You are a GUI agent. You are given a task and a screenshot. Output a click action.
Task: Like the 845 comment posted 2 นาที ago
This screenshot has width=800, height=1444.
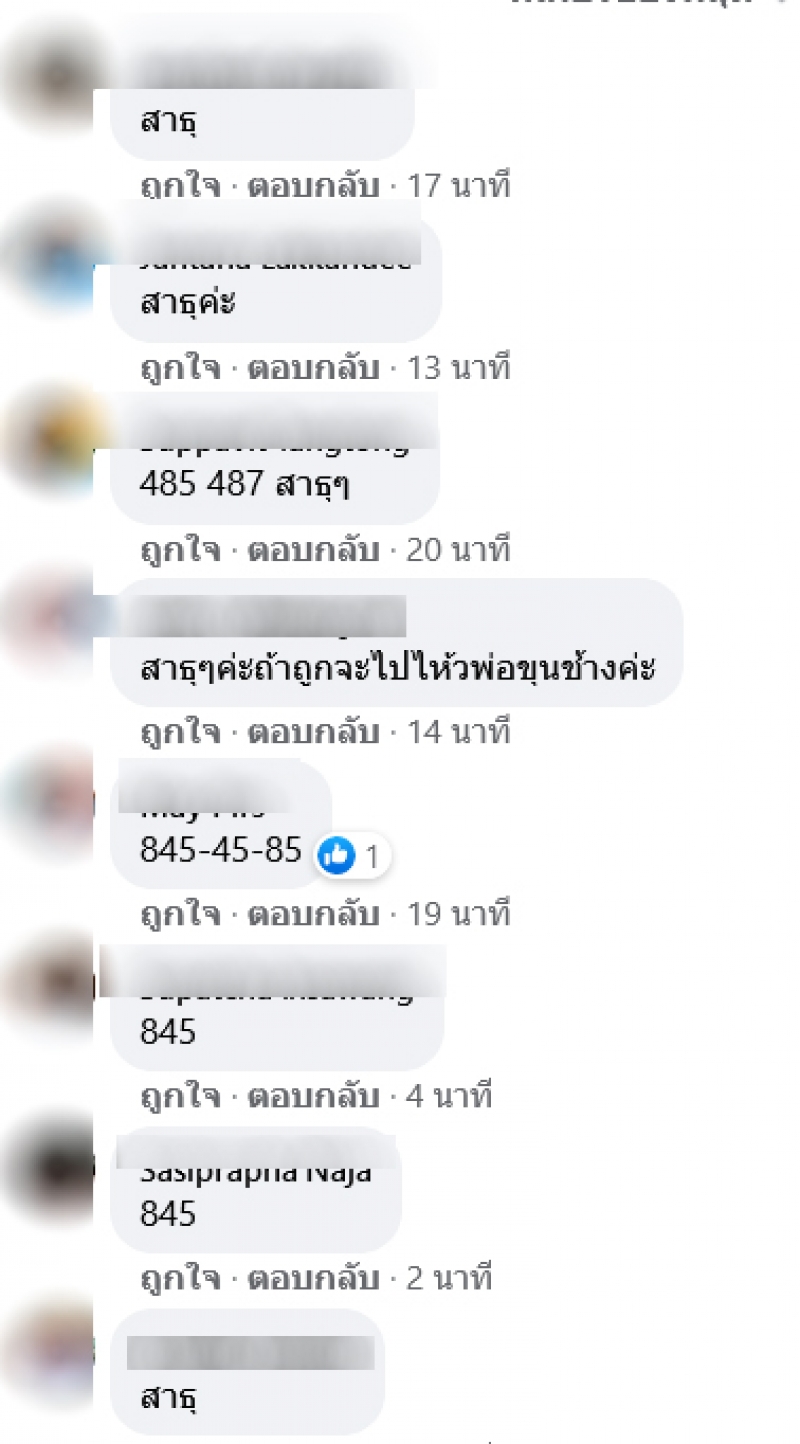click(x=180, y=1278)
